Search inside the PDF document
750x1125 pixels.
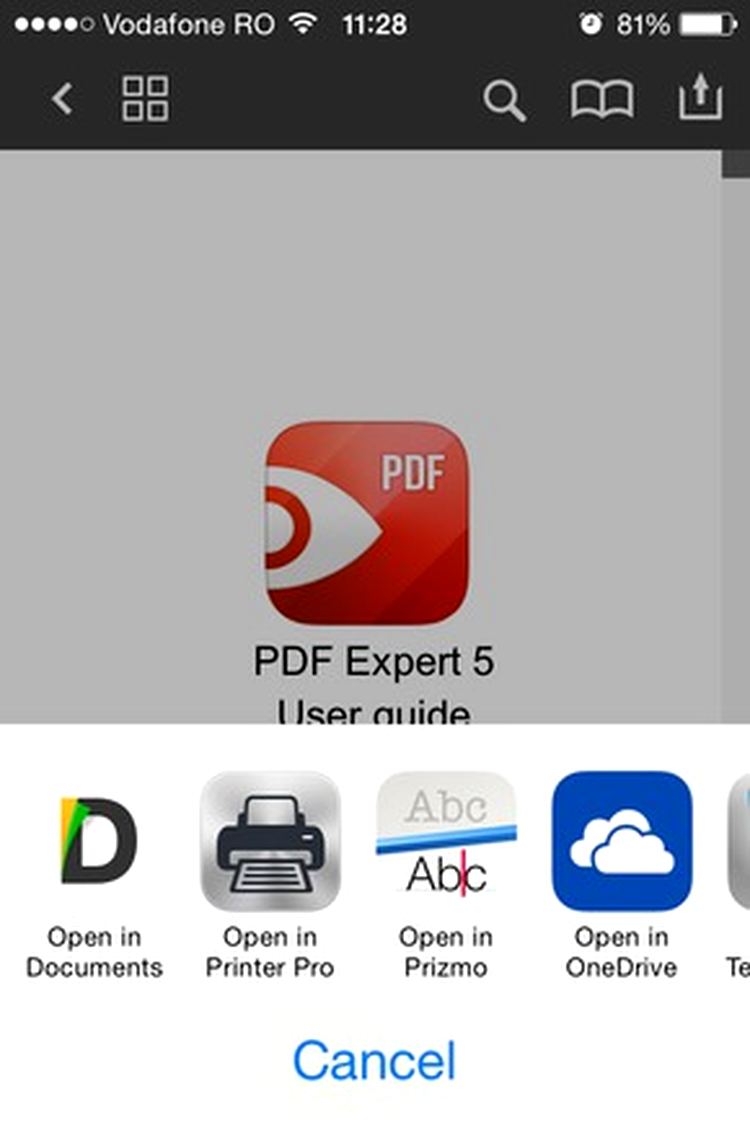[504, 101]
